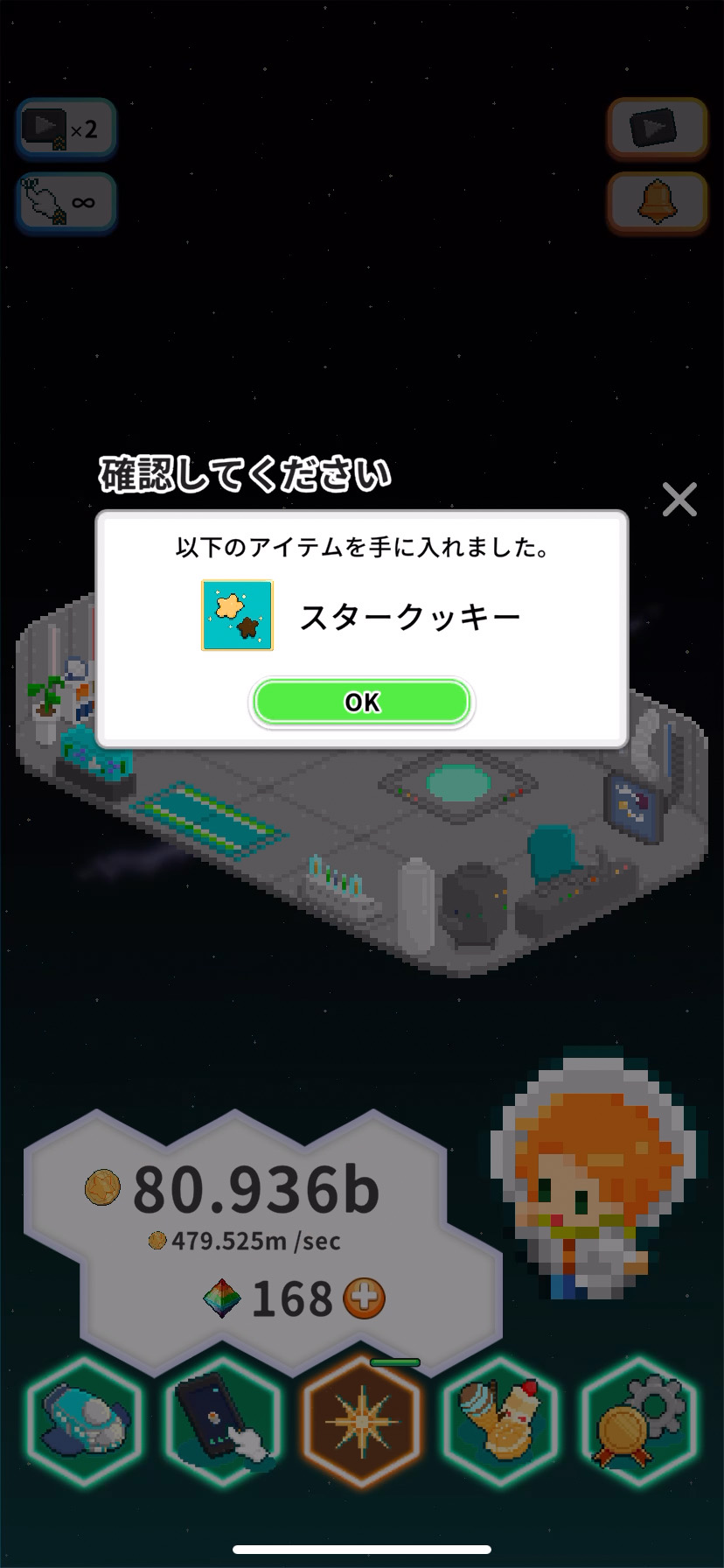Open the infinity auto-tap boost

[66, 203]
